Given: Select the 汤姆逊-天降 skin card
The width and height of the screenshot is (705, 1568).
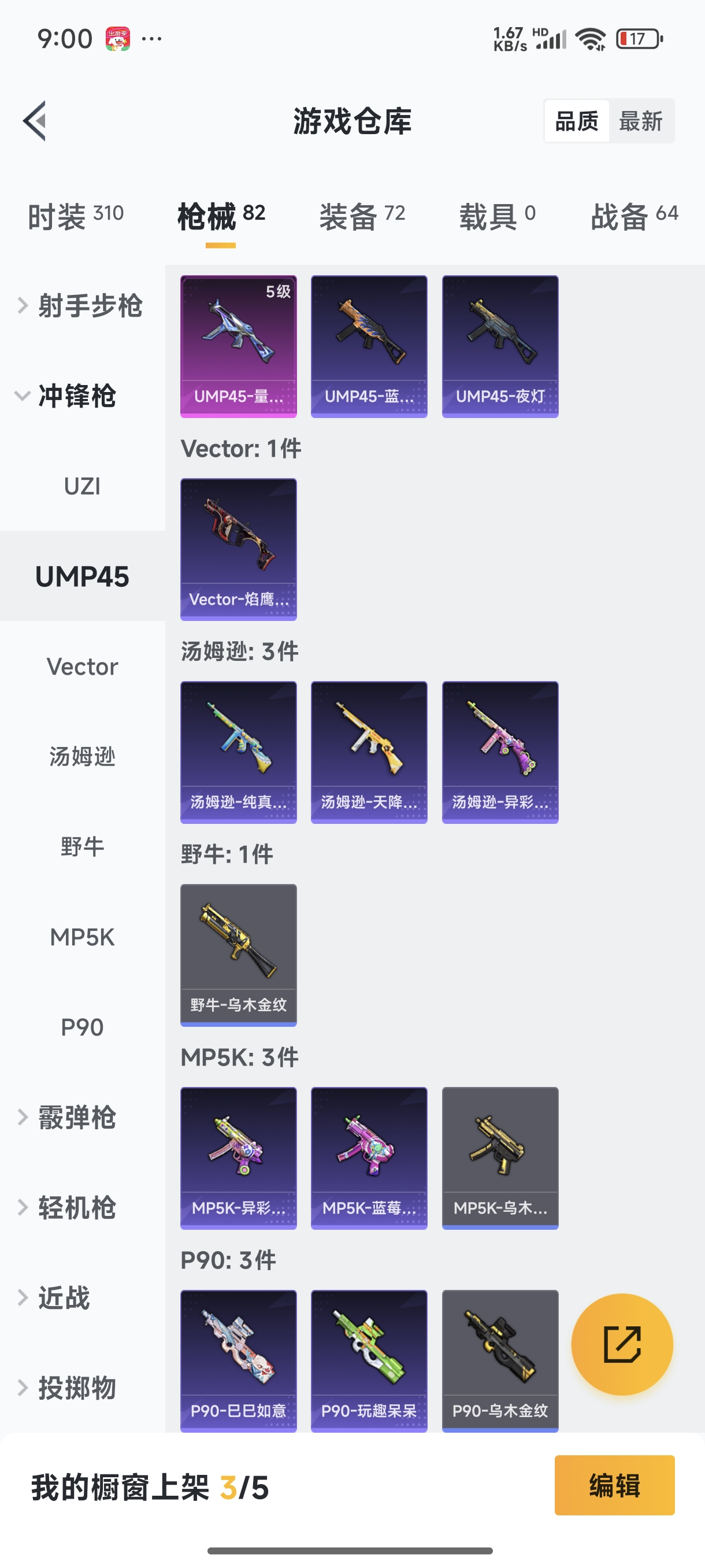Looking at the screenshot, I should (369, 751).
